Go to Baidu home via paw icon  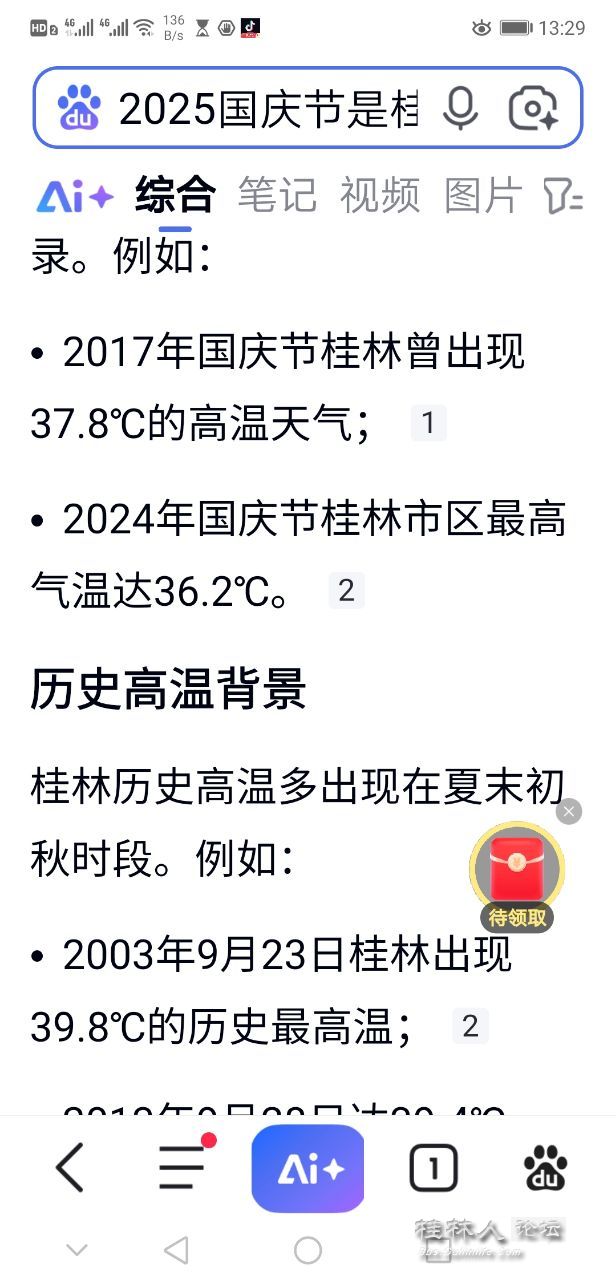tap(546, 1167)
